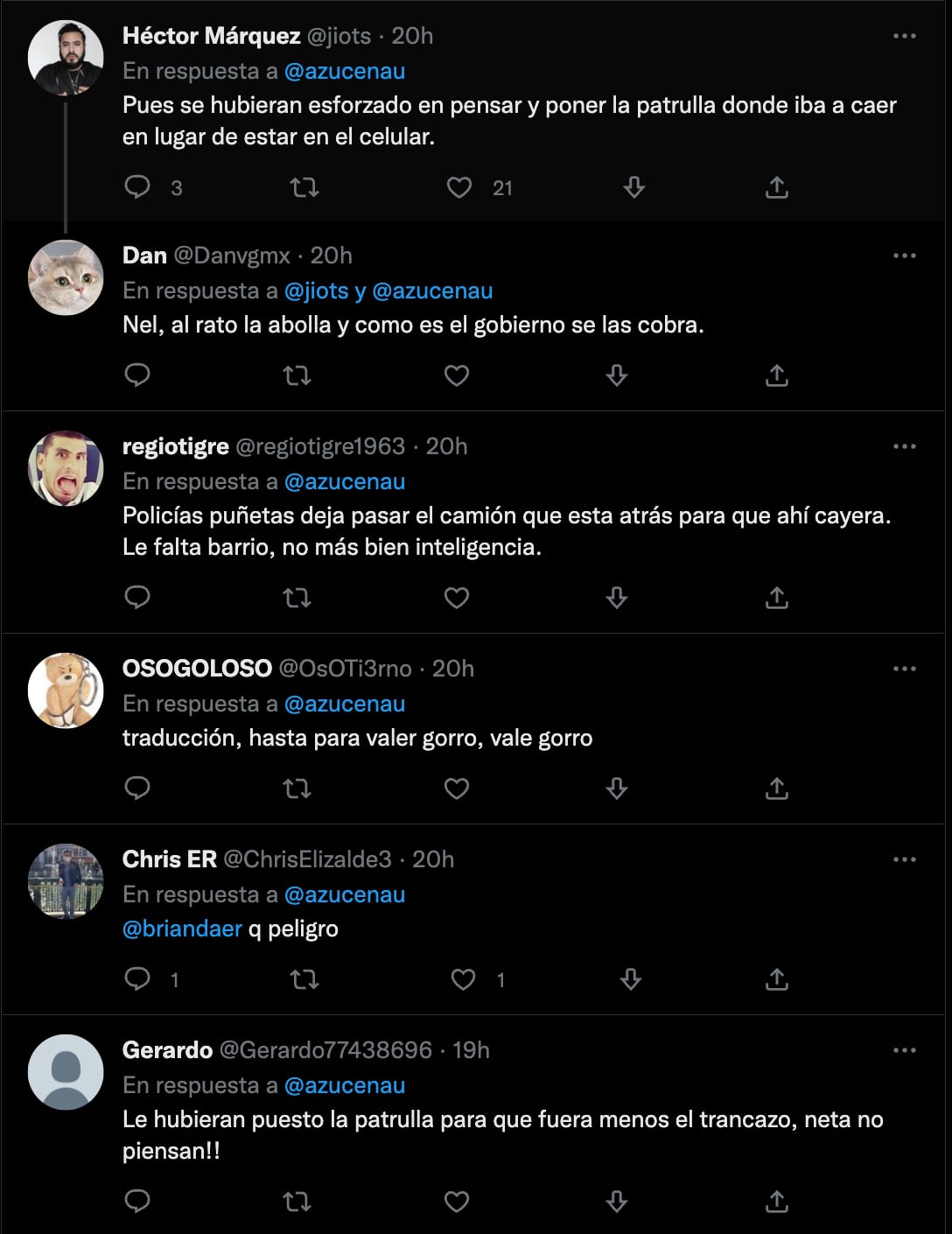Reply to Héctor Márquez's tweet
Image resolution: width=952 pixels, height=1234 pixels.
pyautogui.click(x=137, y=187)
